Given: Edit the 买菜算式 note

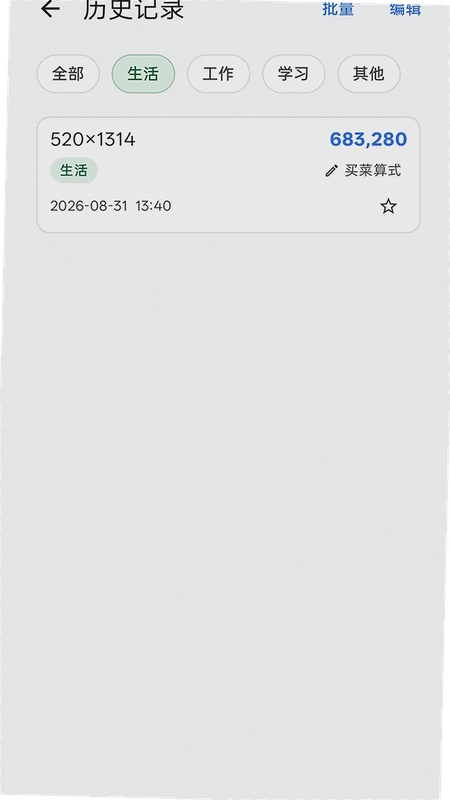Looking at the screenshot, I should [x=363, y=170].
